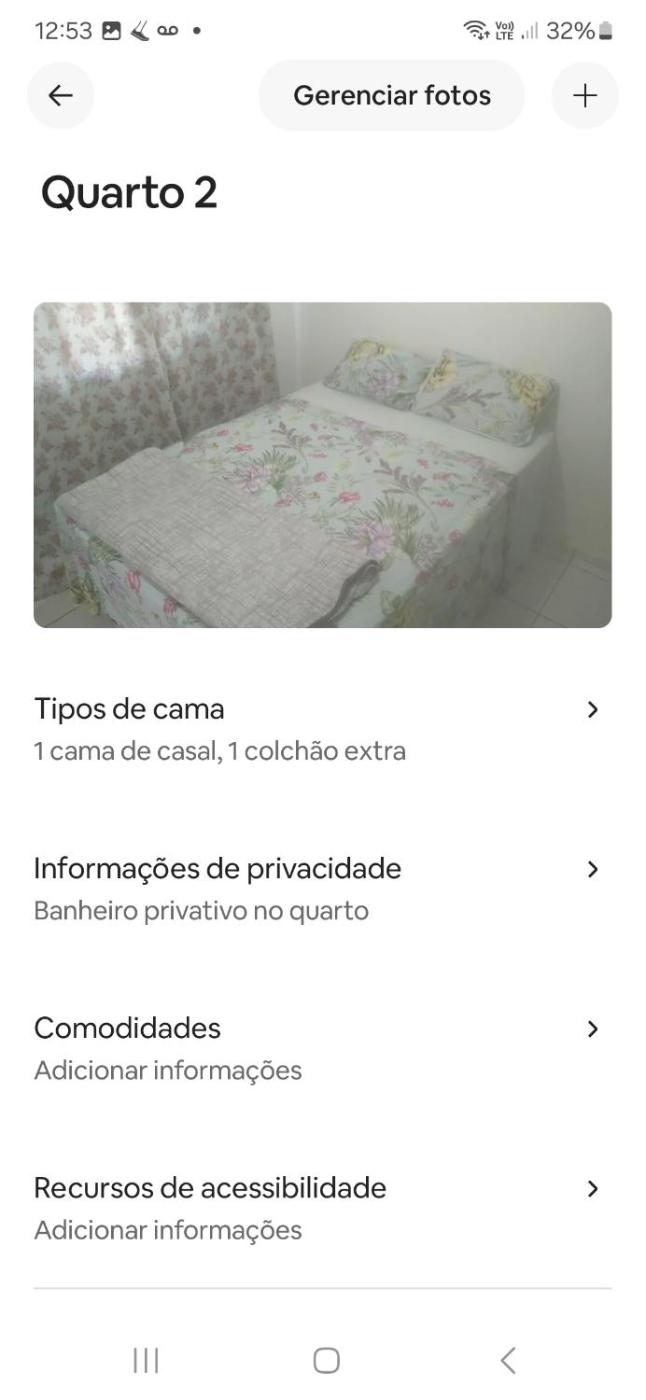Open the Comodidades row

point(322,1048)
